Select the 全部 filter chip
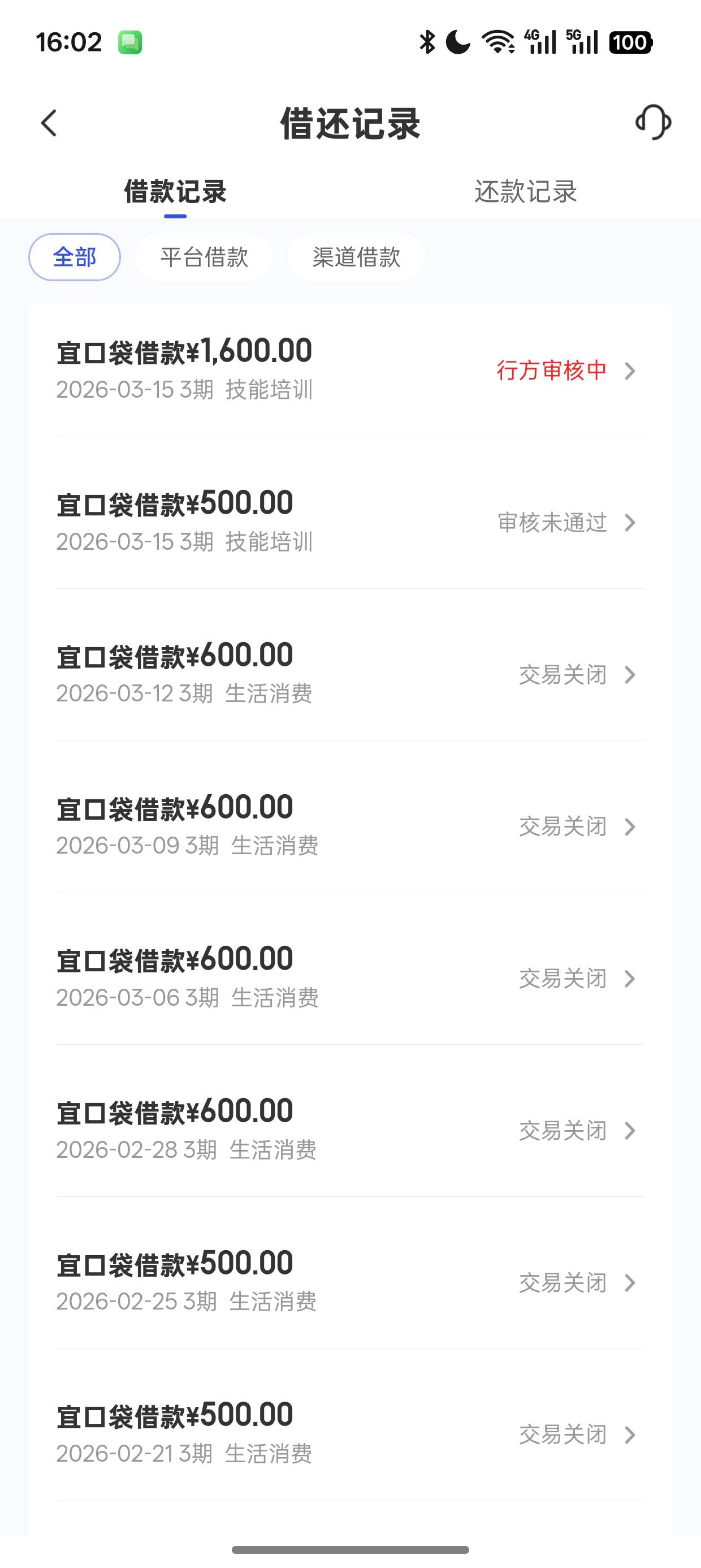701x1568 pixels. click(74, 257)
